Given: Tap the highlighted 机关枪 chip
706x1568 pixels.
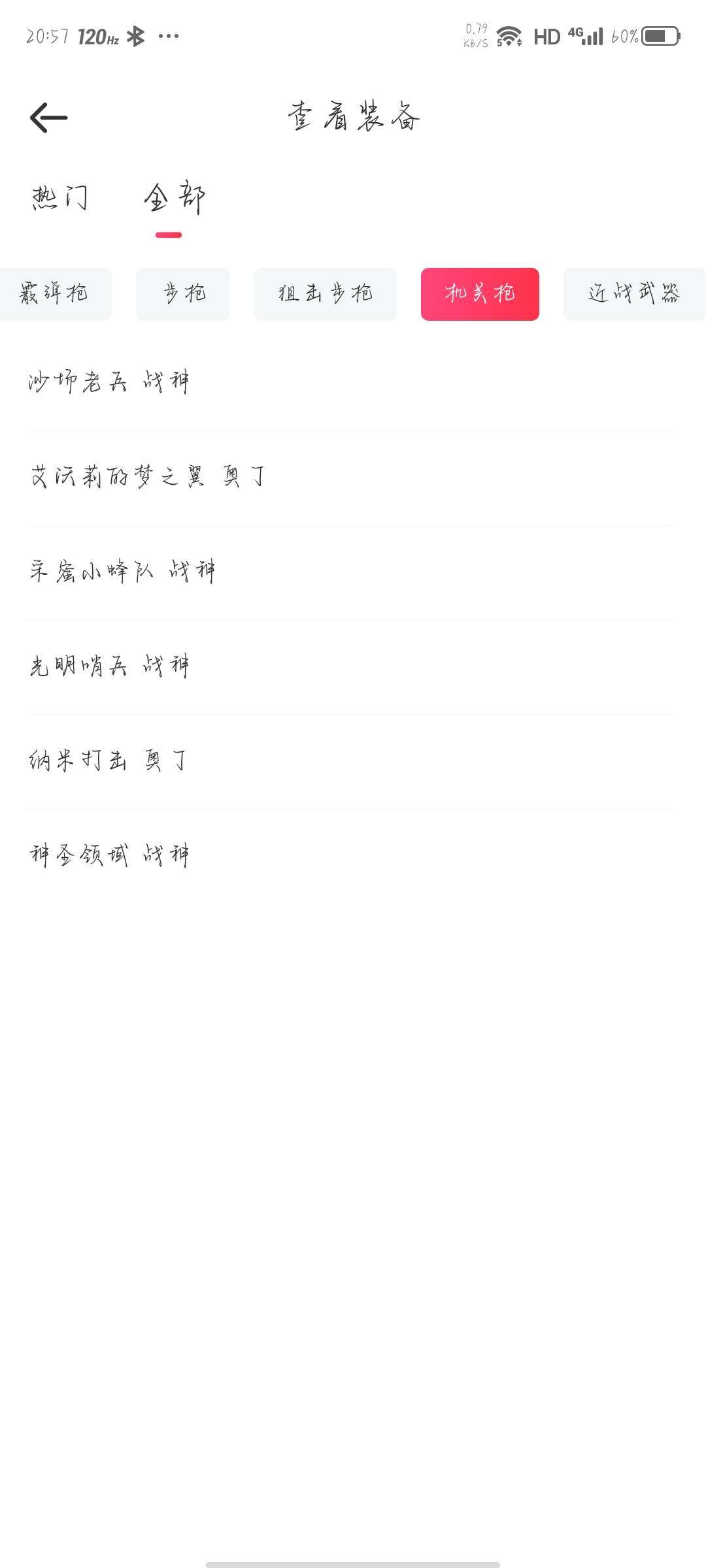Looking at the screenshot, I should [480, 294].
